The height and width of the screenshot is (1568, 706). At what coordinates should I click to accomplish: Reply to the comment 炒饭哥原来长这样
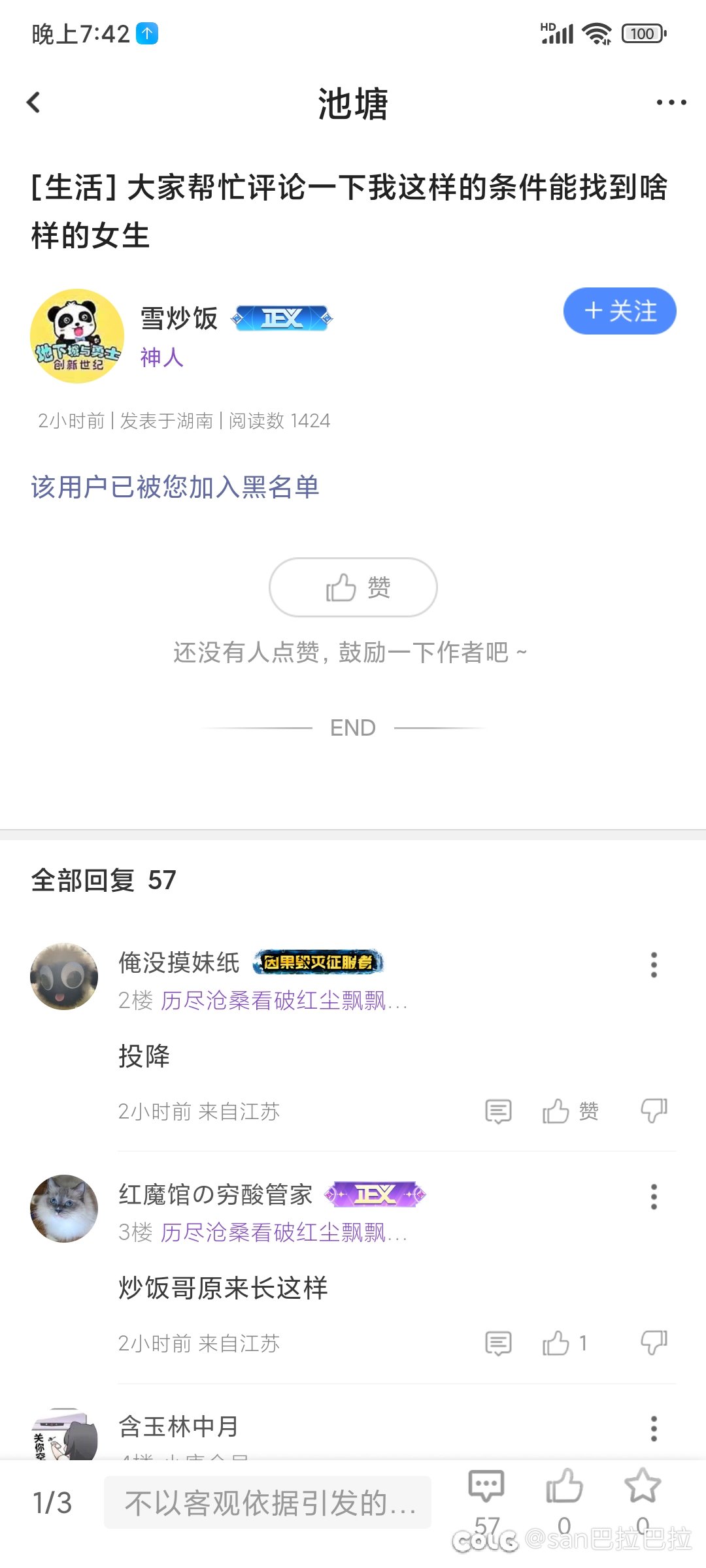click(498, 1343)
